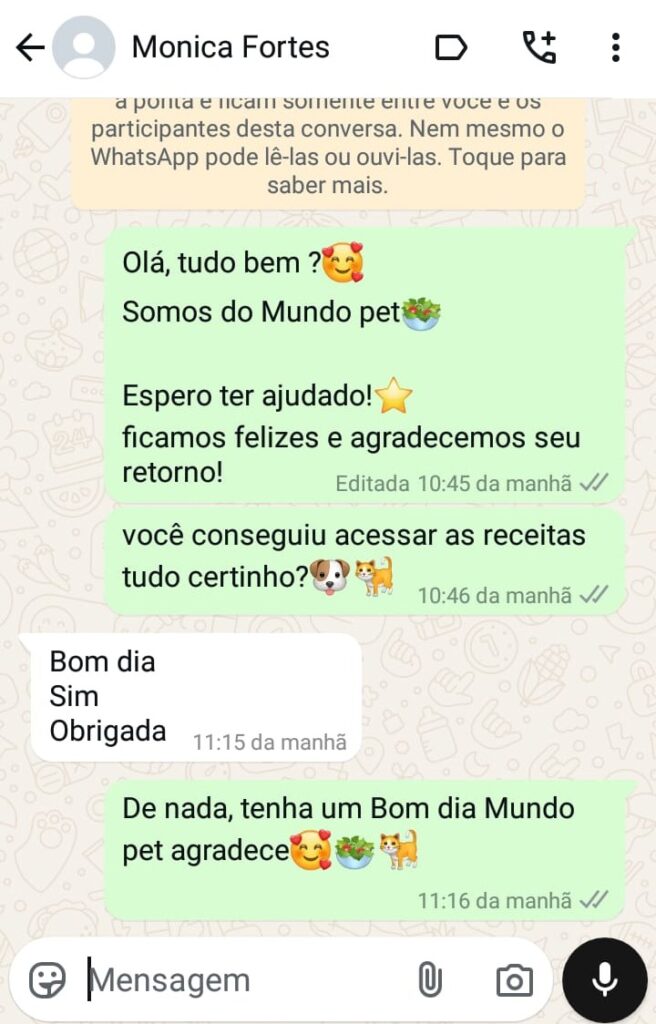Start a call with Monica Fortes
This screenshot has width=656, height=1024.
coord(539,48)
